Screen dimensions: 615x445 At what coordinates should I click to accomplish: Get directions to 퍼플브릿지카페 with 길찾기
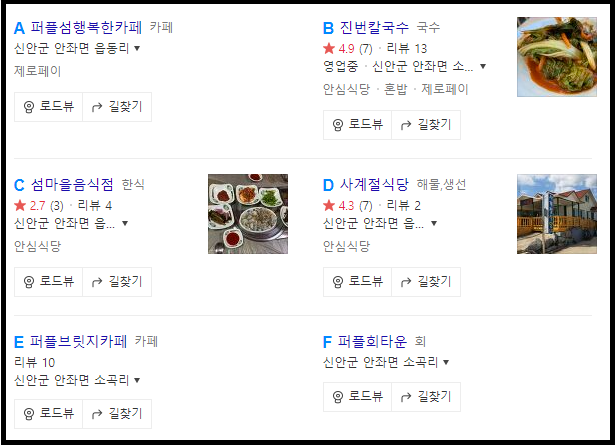117,414
